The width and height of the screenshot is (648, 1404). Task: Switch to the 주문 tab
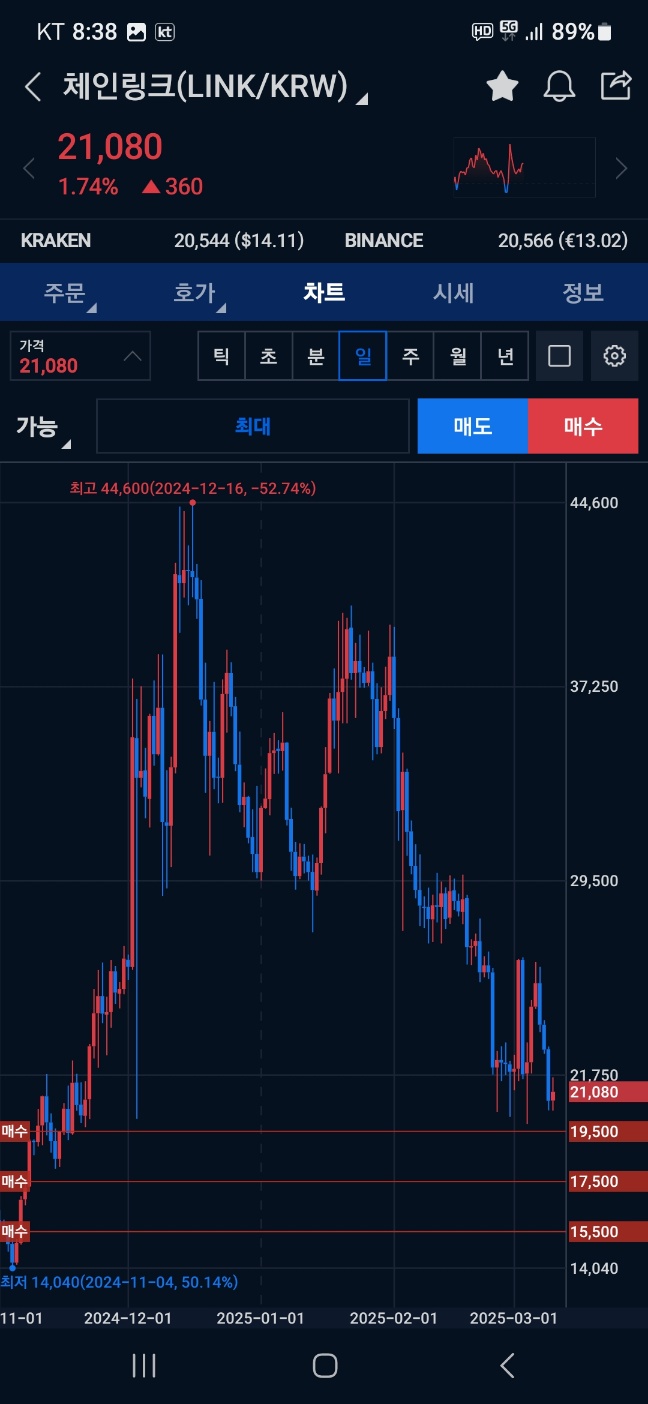pyautogui.click(x=65, y=293)
